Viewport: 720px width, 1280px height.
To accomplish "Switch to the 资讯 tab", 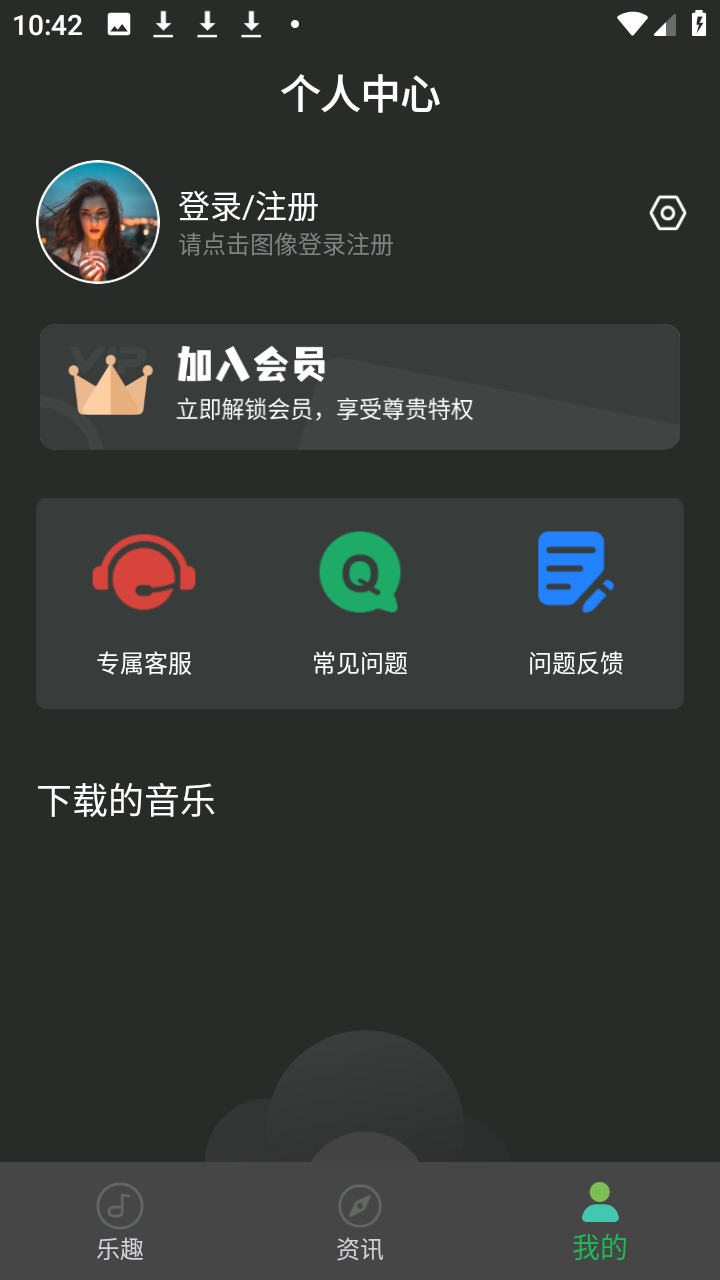I will pos(360,1220).
